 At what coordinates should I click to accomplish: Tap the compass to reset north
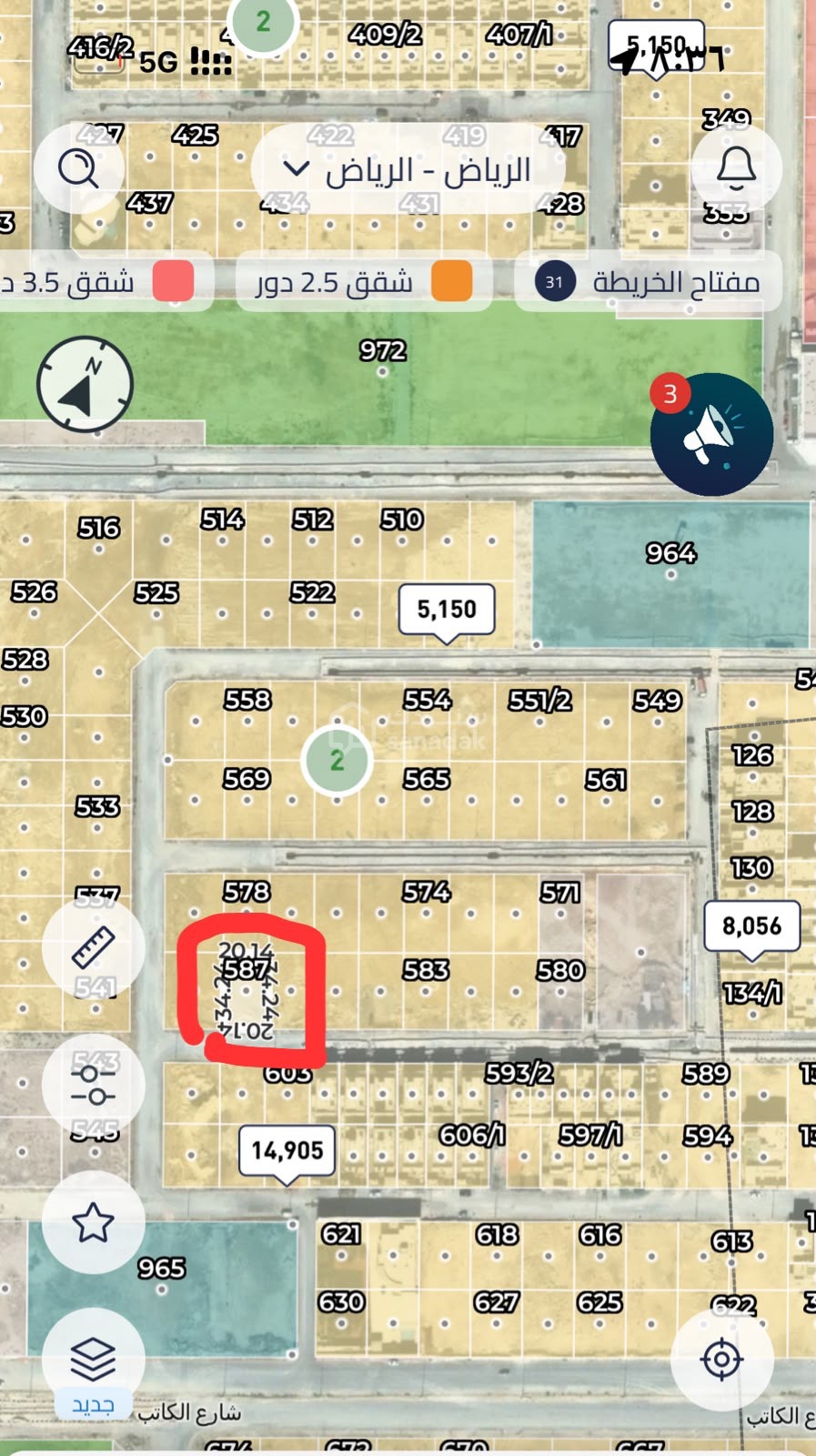(x=85, y=384)
